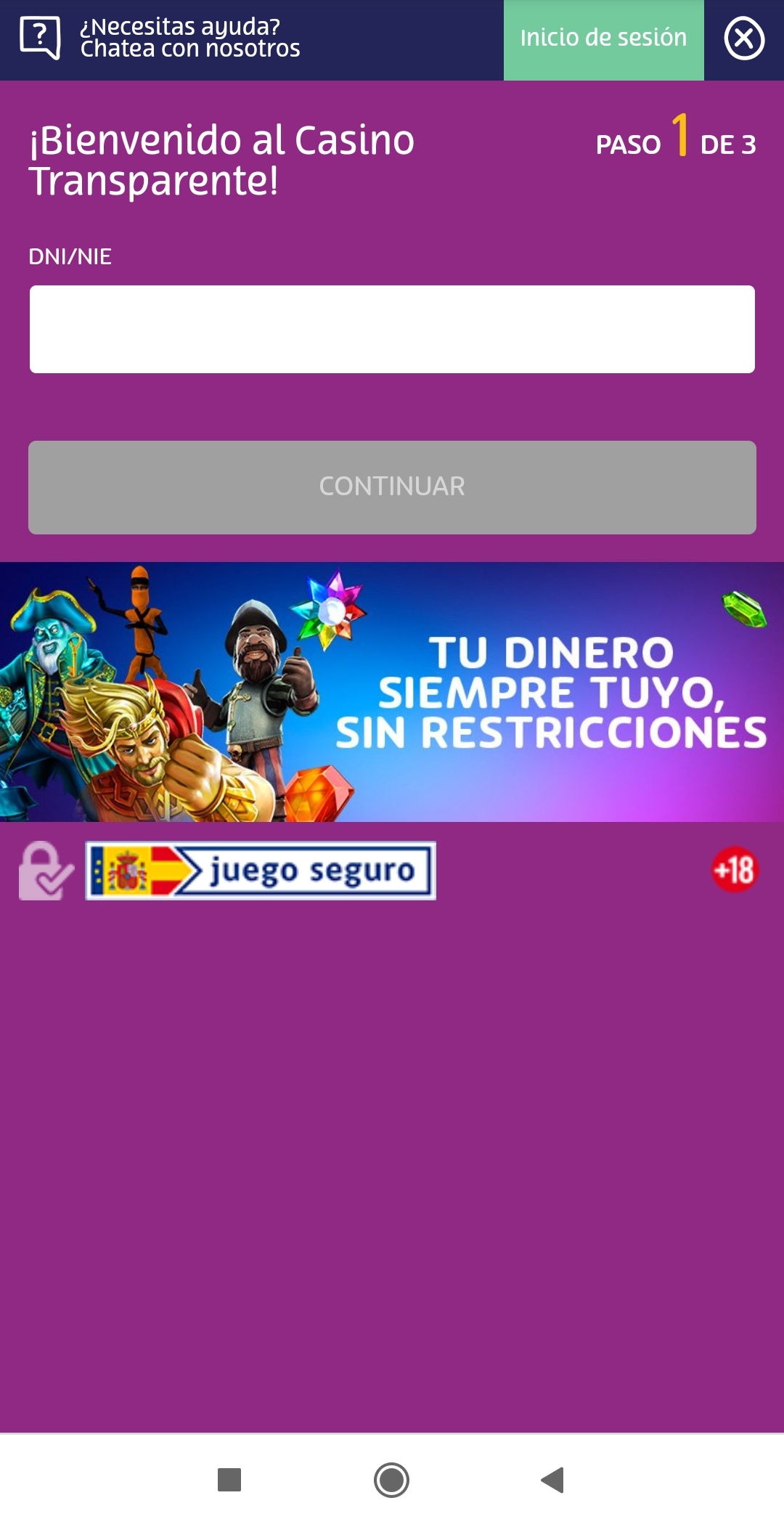Open the help chat with us
The height and width of the screenshot is (1527, 784).
tap(161, 38)
